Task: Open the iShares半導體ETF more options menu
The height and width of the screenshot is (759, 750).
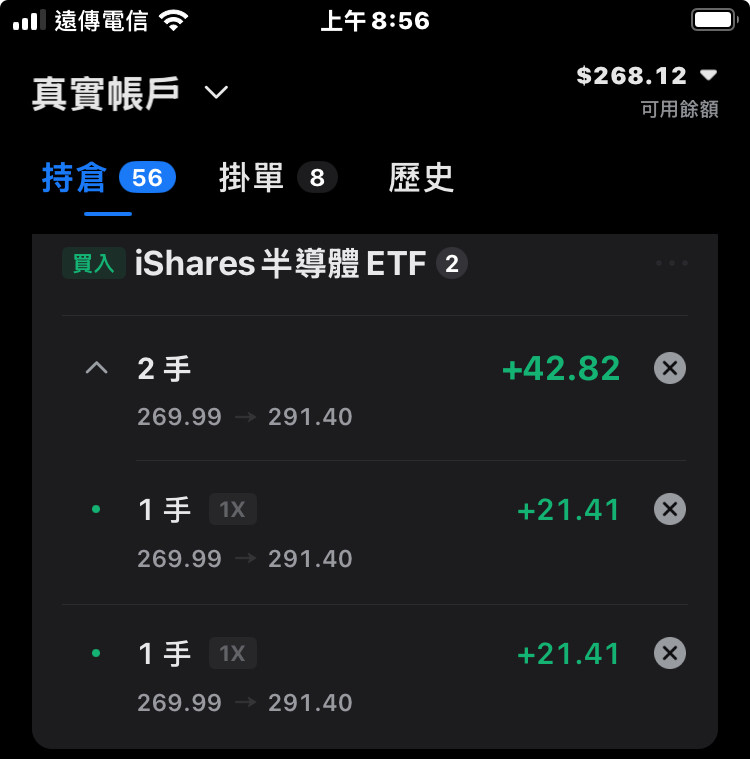Action: pos(671,264)
